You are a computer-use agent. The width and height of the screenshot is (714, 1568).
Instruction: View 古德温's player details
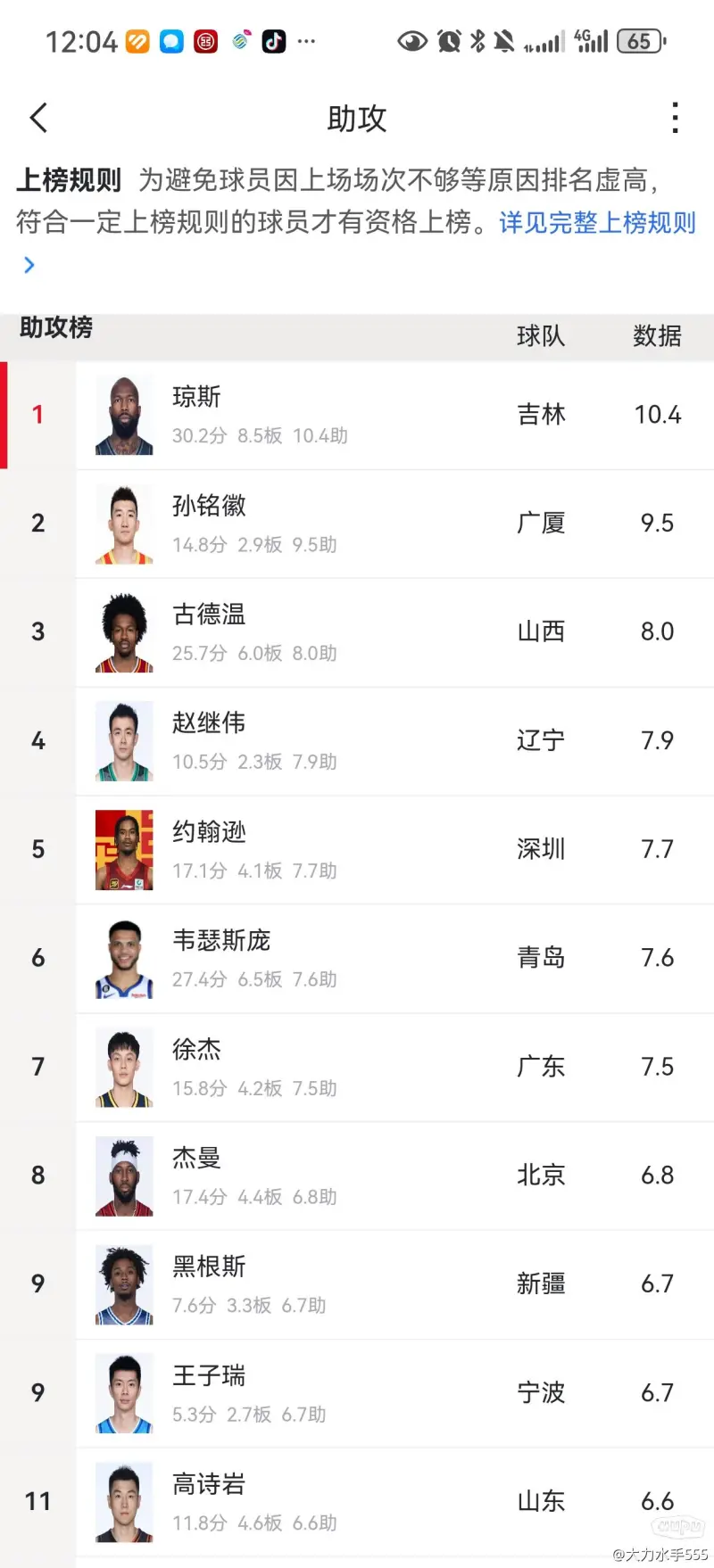tap(357, 632)
